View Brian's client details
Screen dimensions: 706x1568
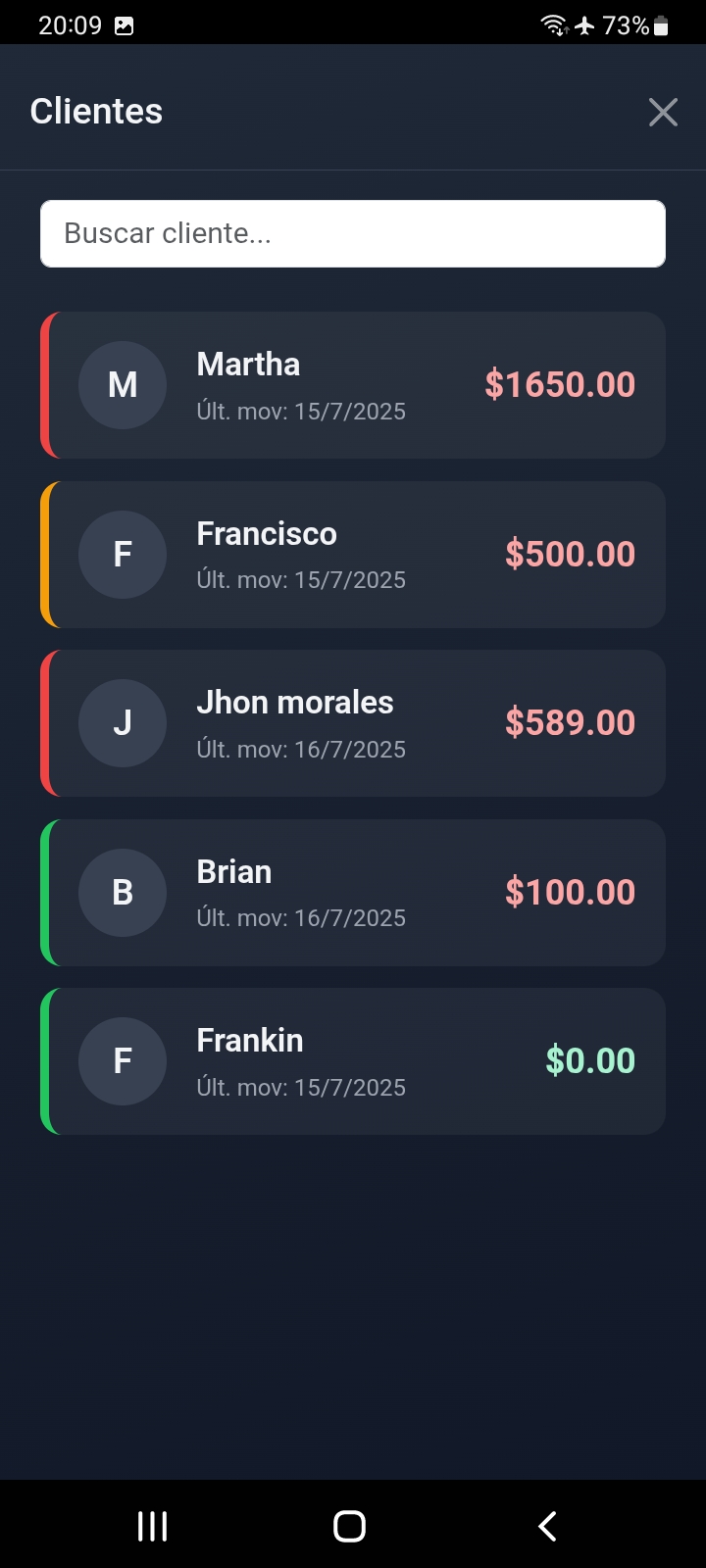(x=353, y=893)
